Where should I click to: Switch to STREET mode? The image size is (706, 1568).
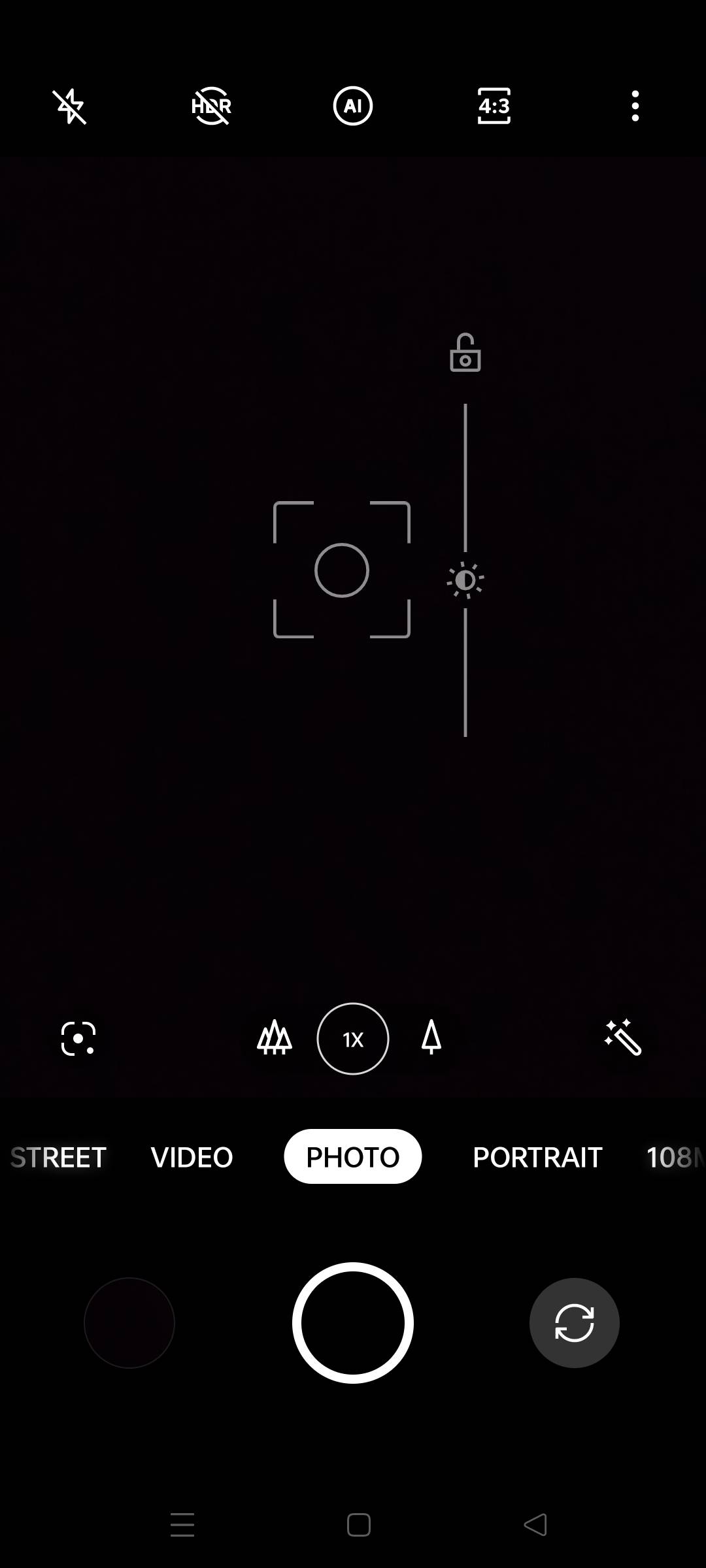tap(59, 1157)
